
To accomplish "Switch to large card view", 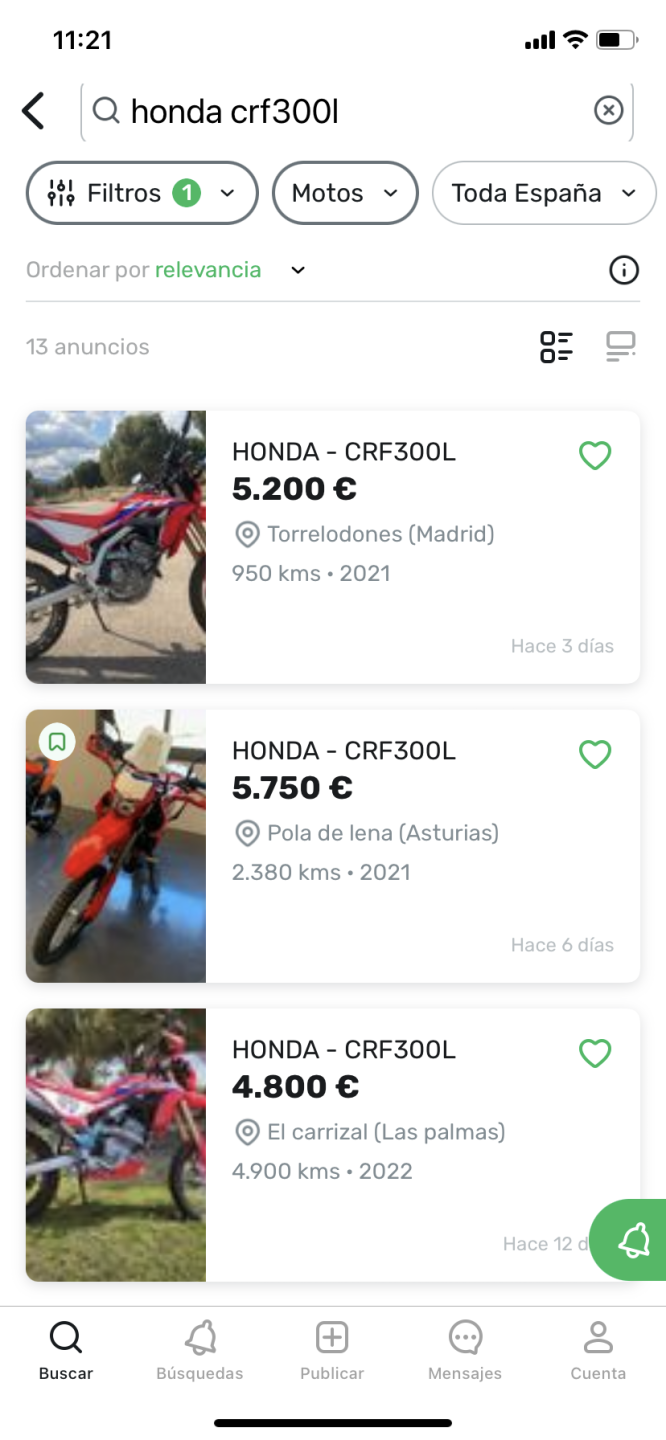I will [620, 347].
